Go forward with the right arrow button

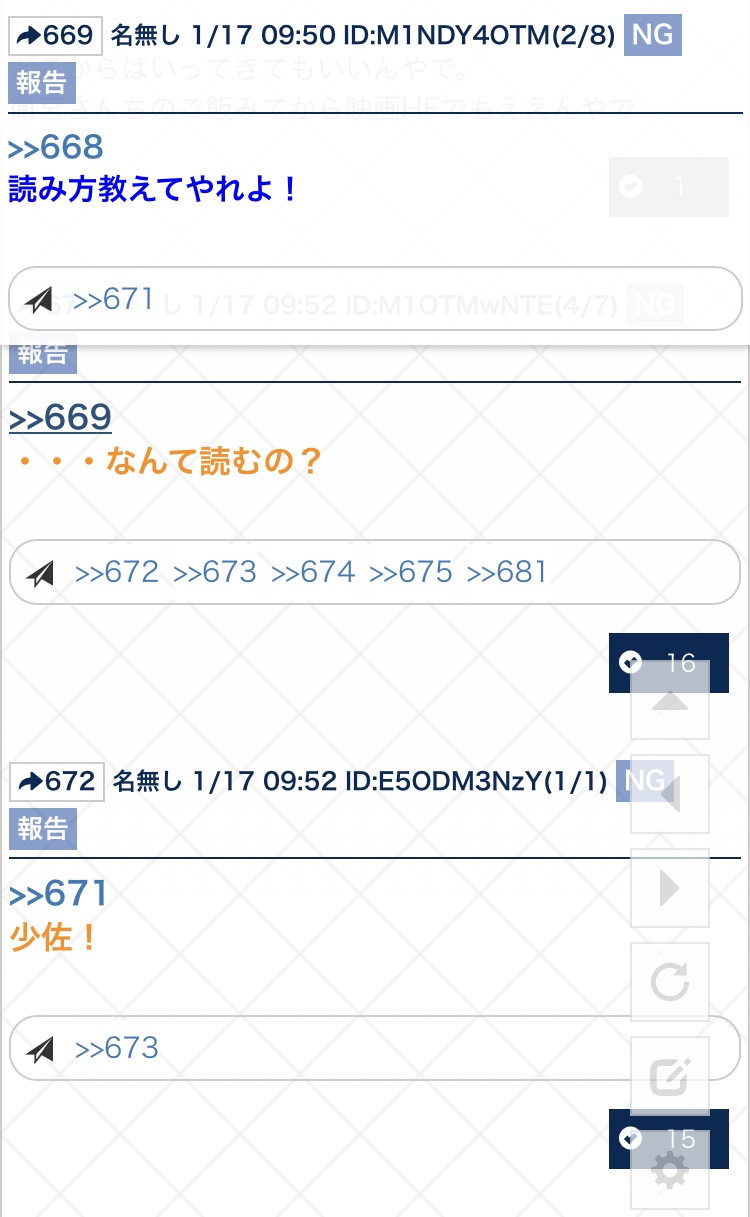pyautogui.click(x=670, y=888)
